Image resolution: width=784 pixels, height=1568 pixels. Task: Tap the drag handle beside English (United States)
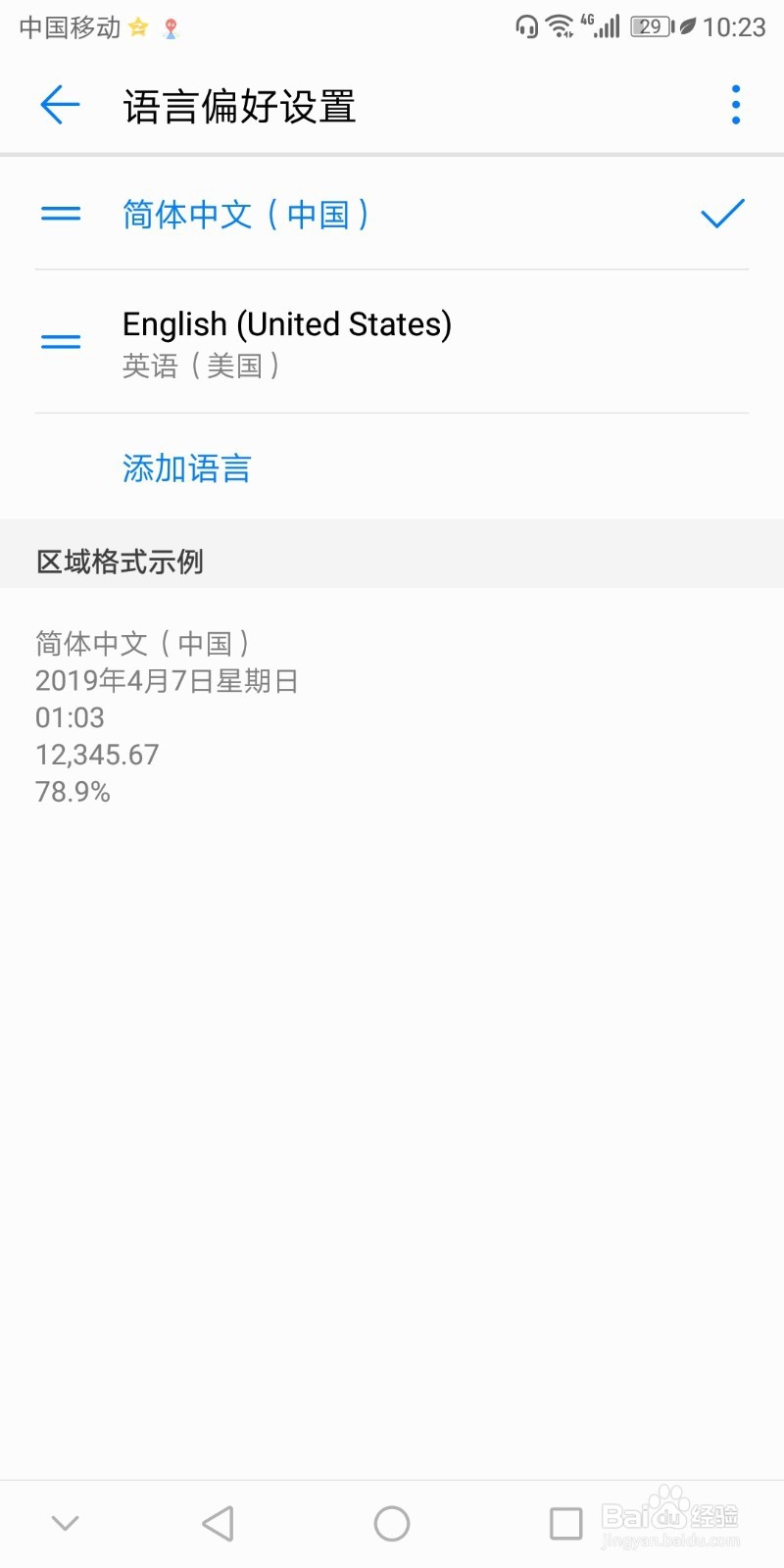pyautogui.click(x=60, y=341)
